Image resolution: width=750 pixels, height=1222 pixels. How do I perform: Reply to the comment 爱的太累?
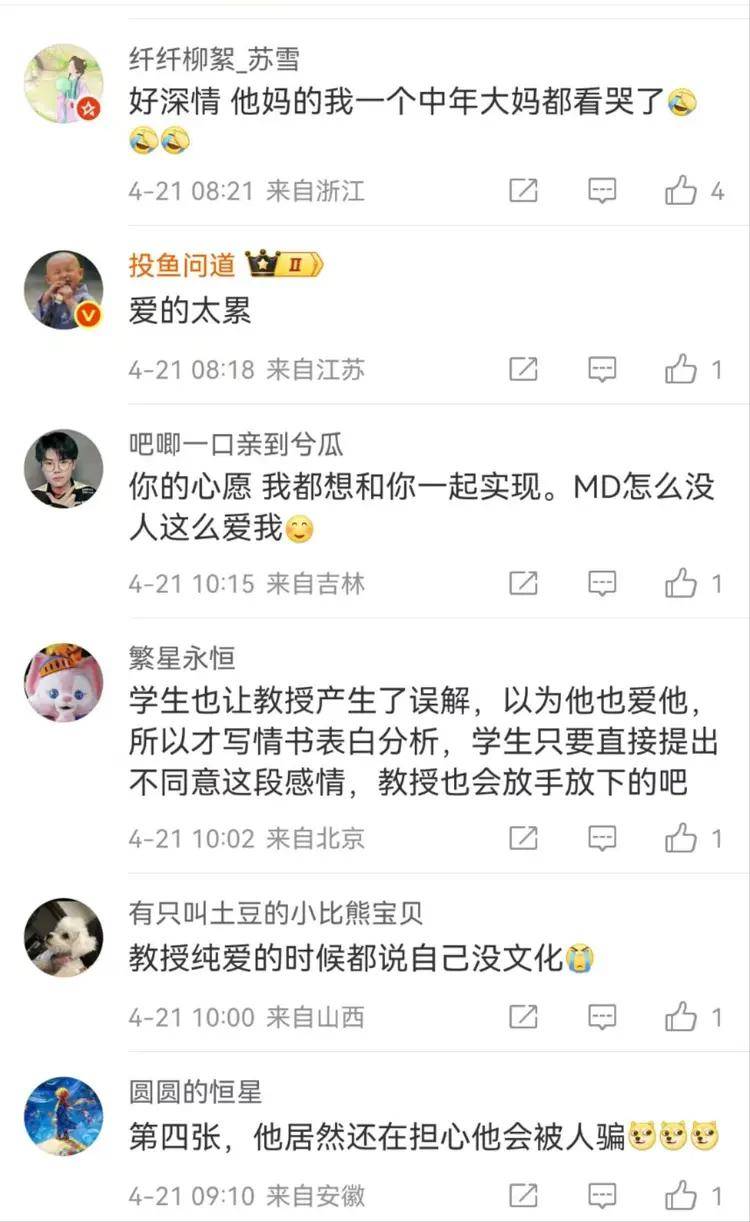tap(601, 370)
